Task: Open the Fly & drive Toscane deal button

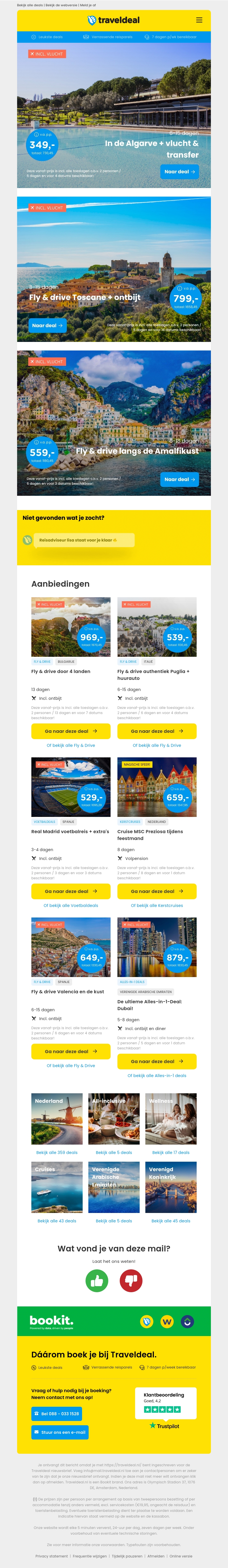Action: [x=48, y=326]
